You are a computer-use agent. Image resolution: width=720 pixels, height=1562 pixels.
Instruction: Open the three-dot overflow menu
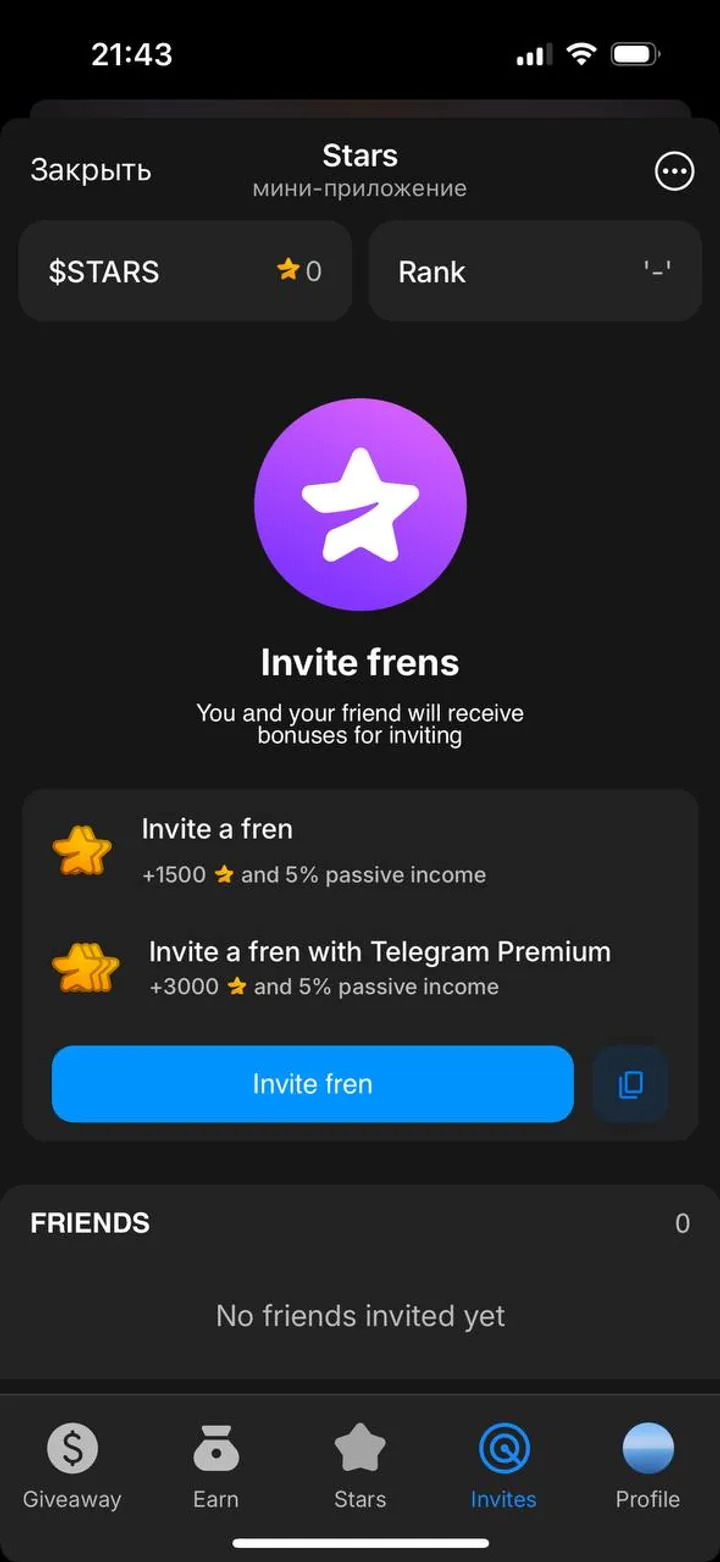point(674,171)
